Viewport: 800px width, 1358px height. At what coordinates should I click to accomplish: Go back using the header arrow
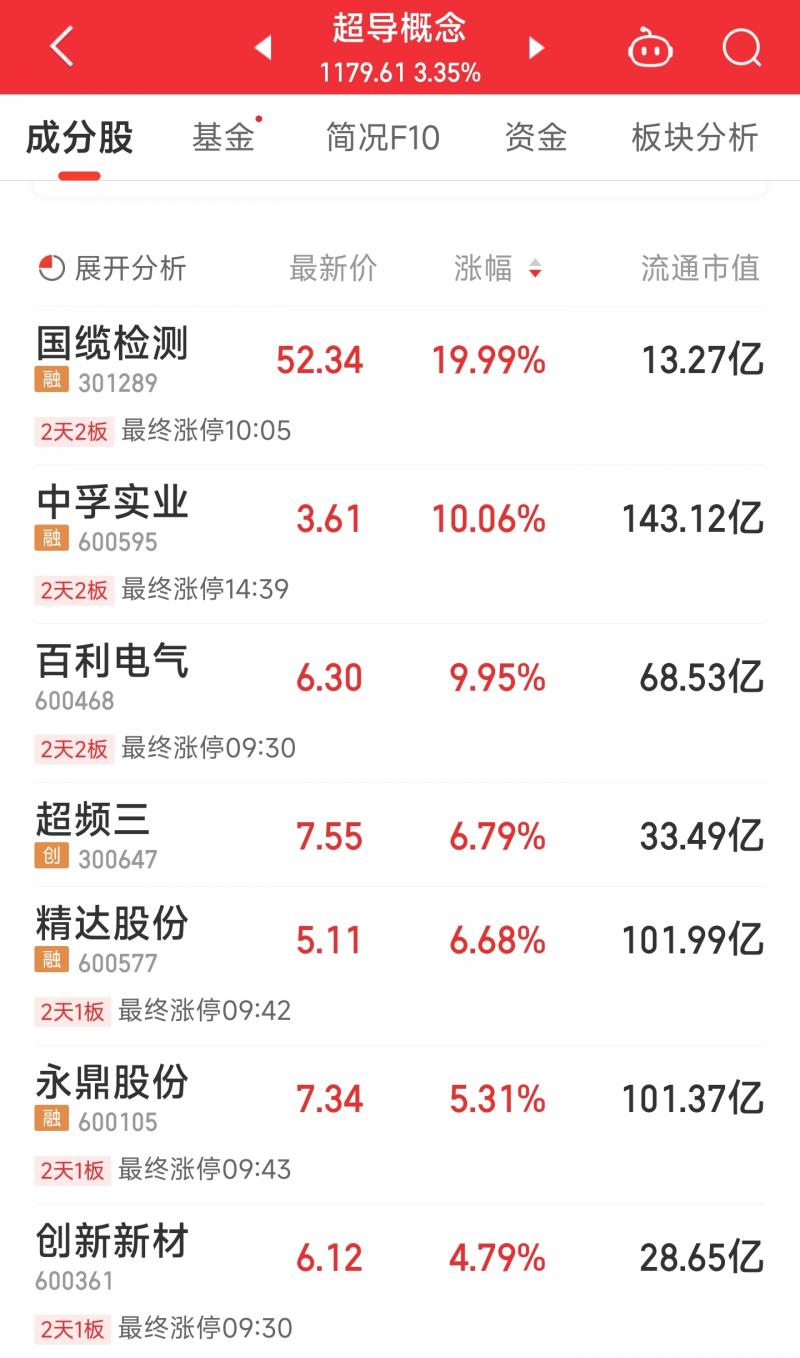(x=62, y=46)
